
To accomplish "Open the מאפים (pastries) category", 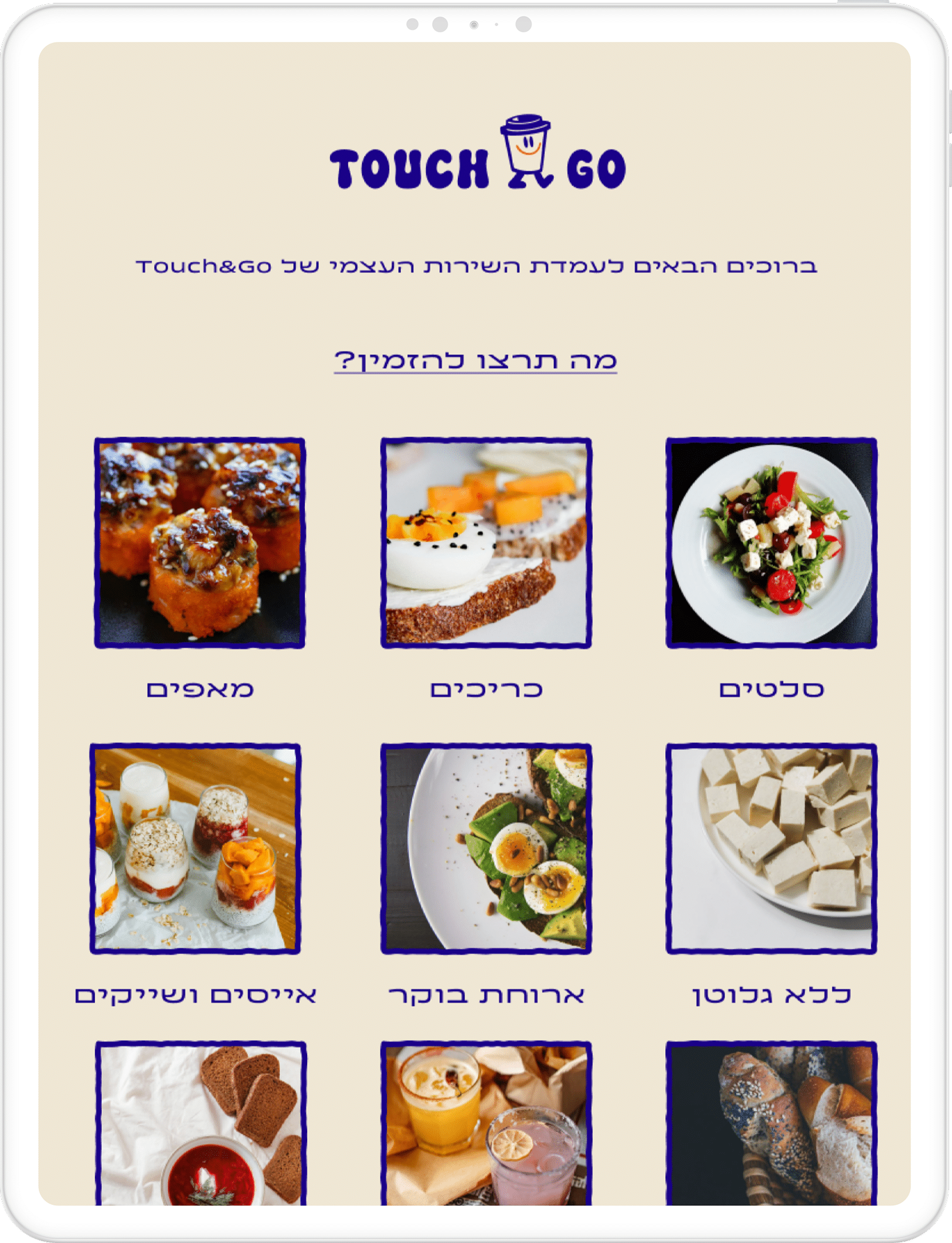I will (x=199, y=543).
